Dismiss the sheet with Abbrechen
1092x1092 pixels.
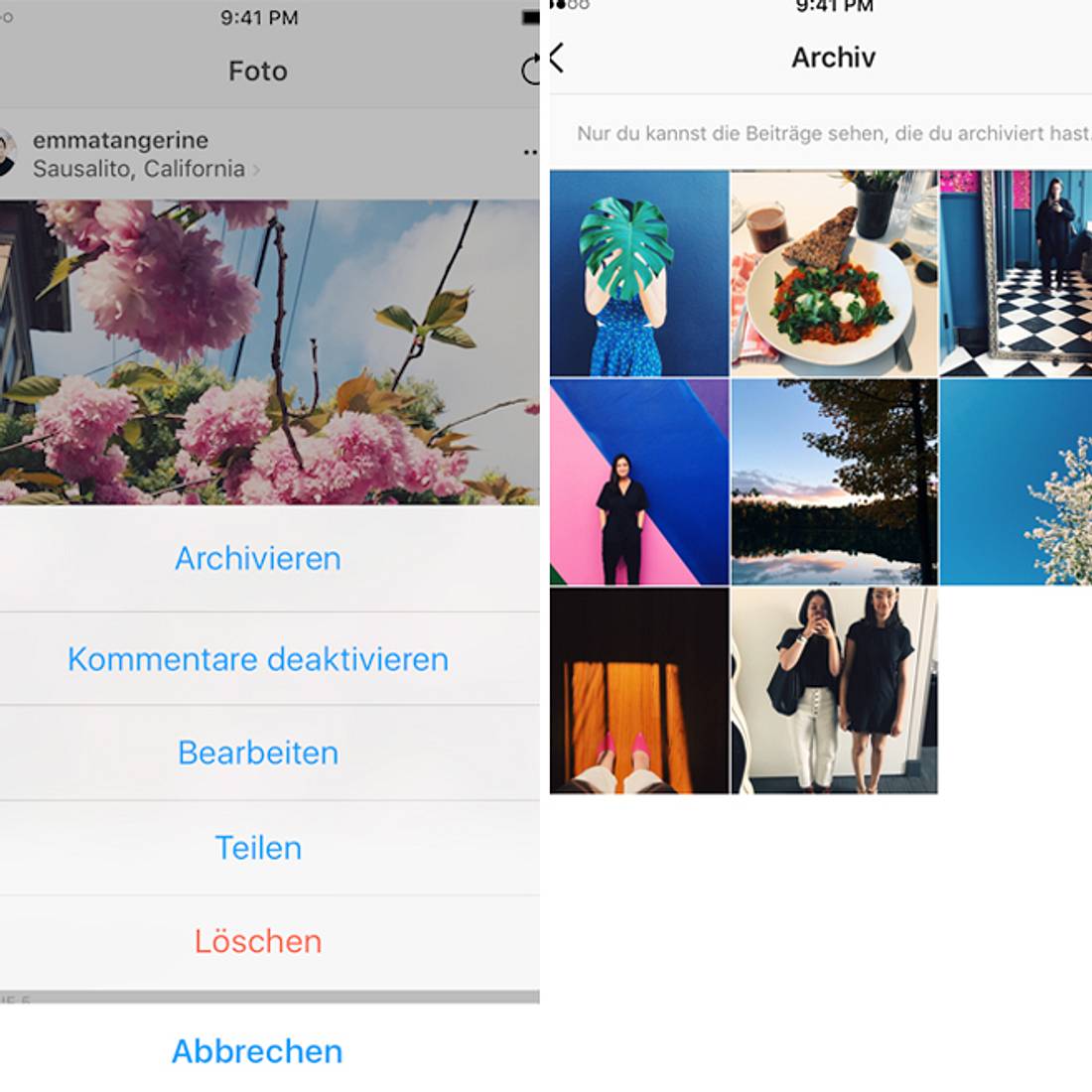258,1051
